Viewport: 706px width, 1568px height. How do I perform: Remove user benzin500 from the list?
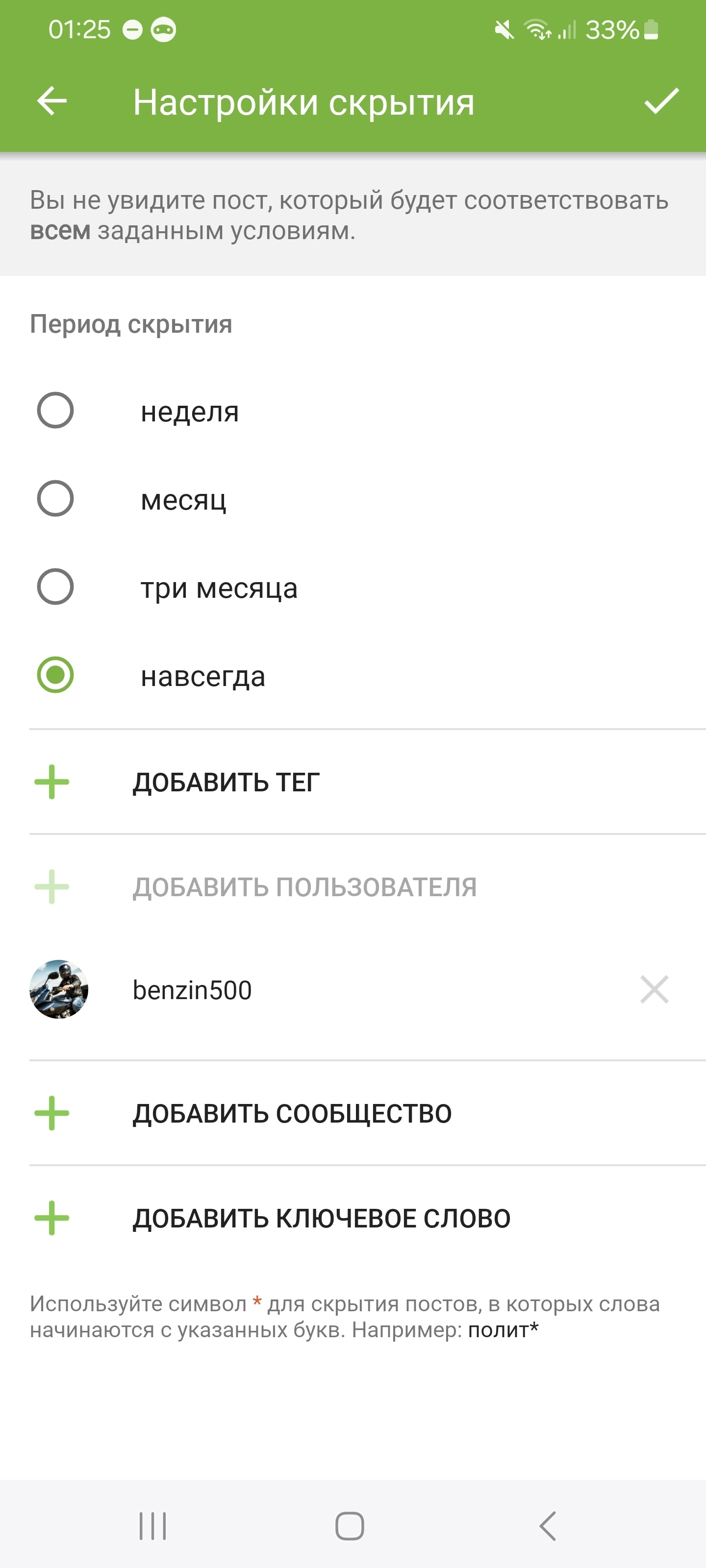click(x=654, y=990)
